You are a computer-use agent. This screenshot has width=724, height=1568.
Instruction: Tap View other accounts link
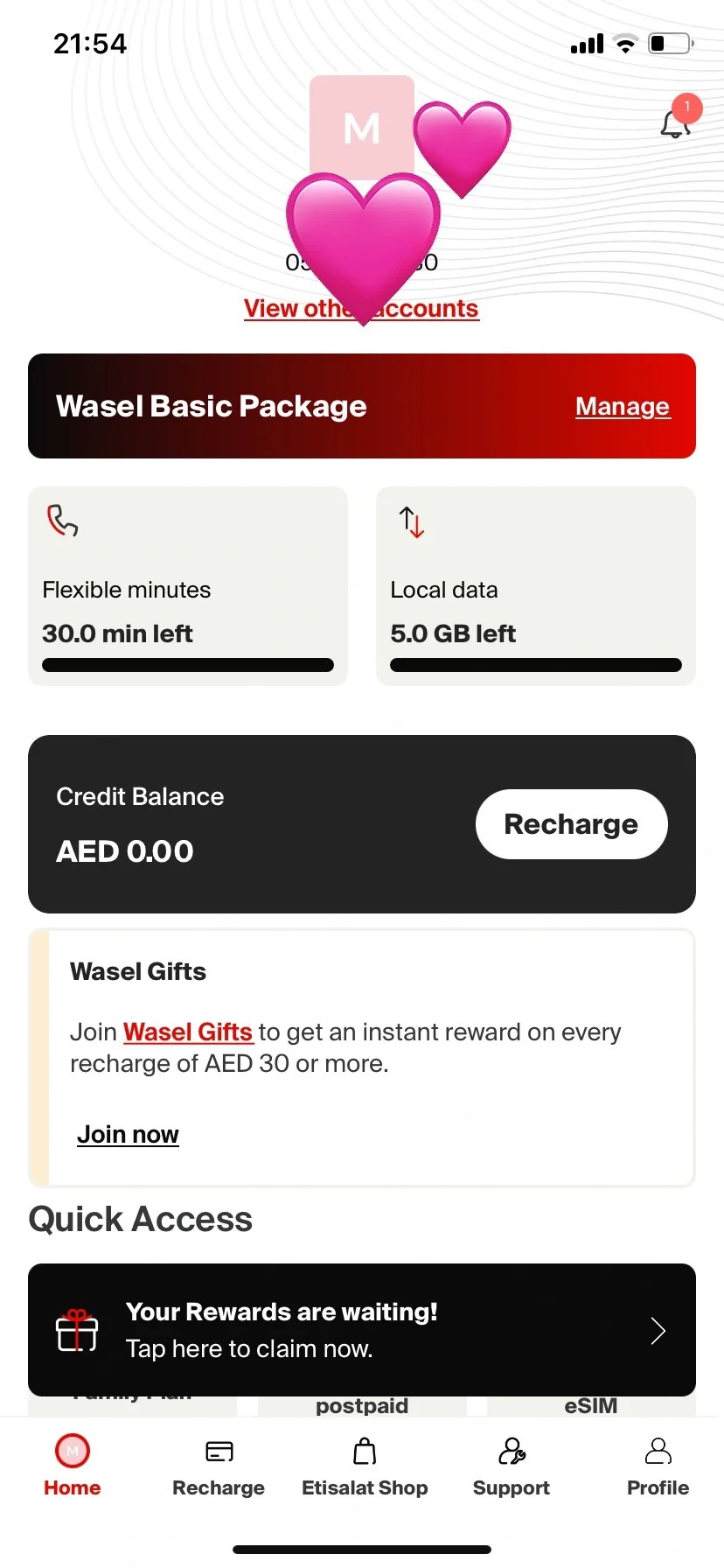[x=361, y=308]
